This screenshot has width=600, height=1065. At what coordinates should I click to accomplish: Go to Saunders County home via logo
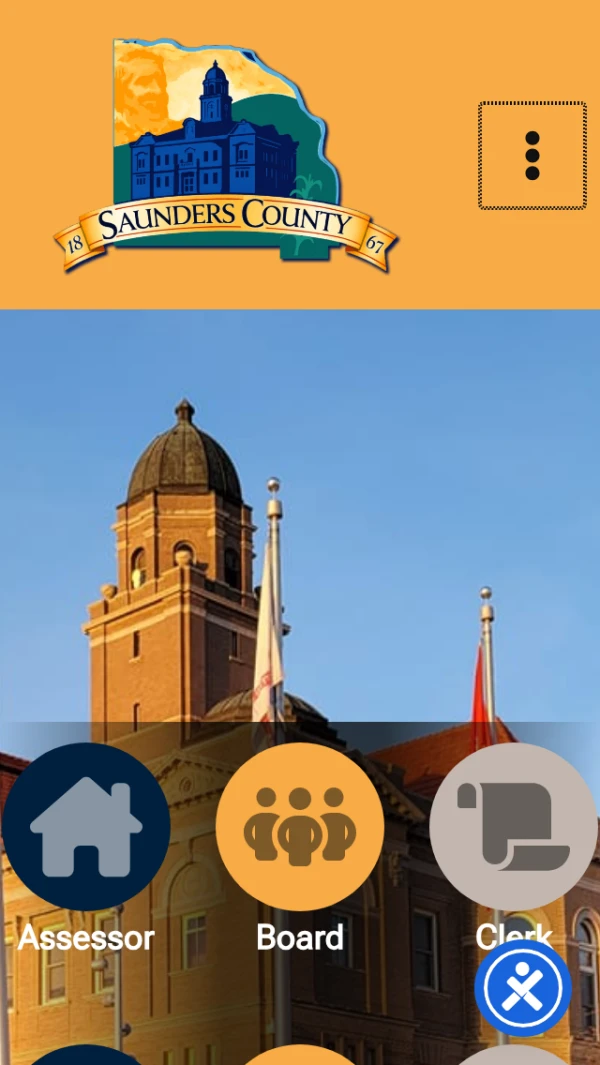tap(225, 157)
